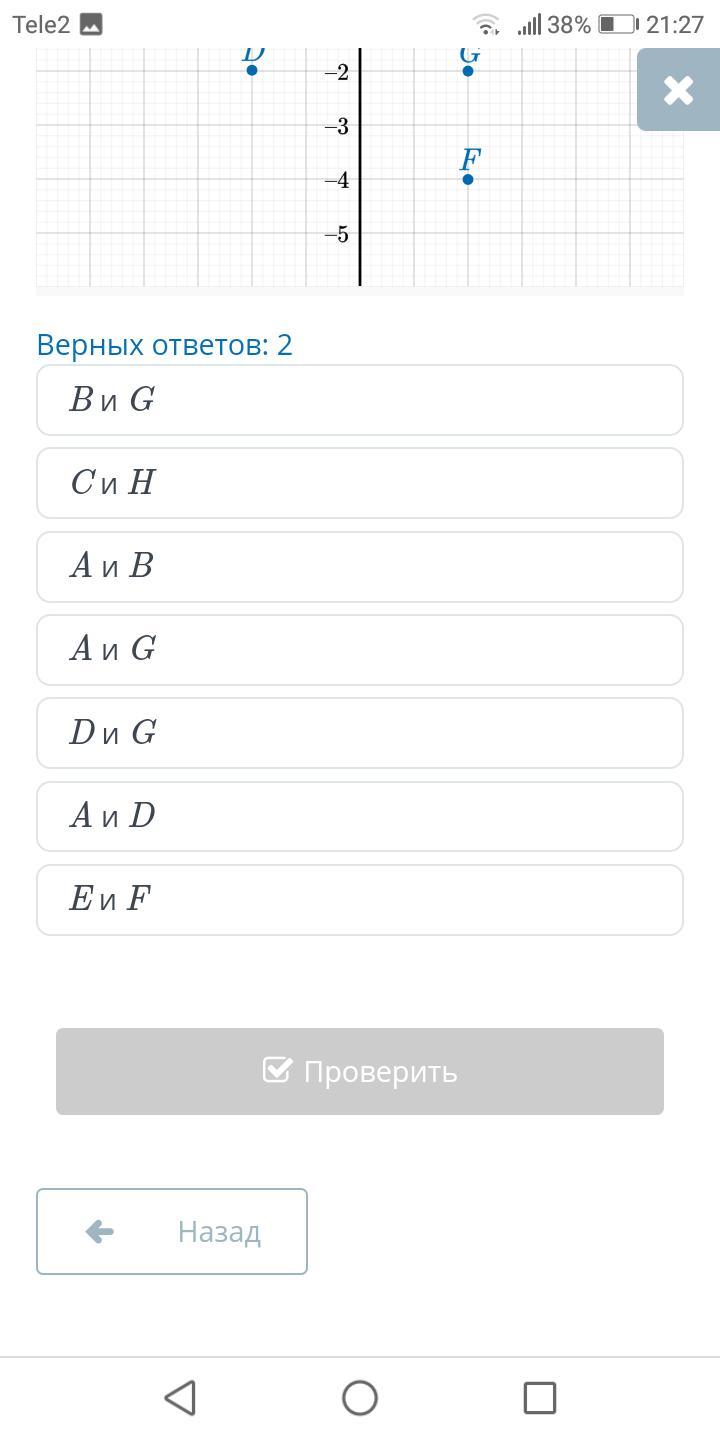
Task: Go to previous question with Назад
Action: pyautogui.click(x=172, y=1231)
